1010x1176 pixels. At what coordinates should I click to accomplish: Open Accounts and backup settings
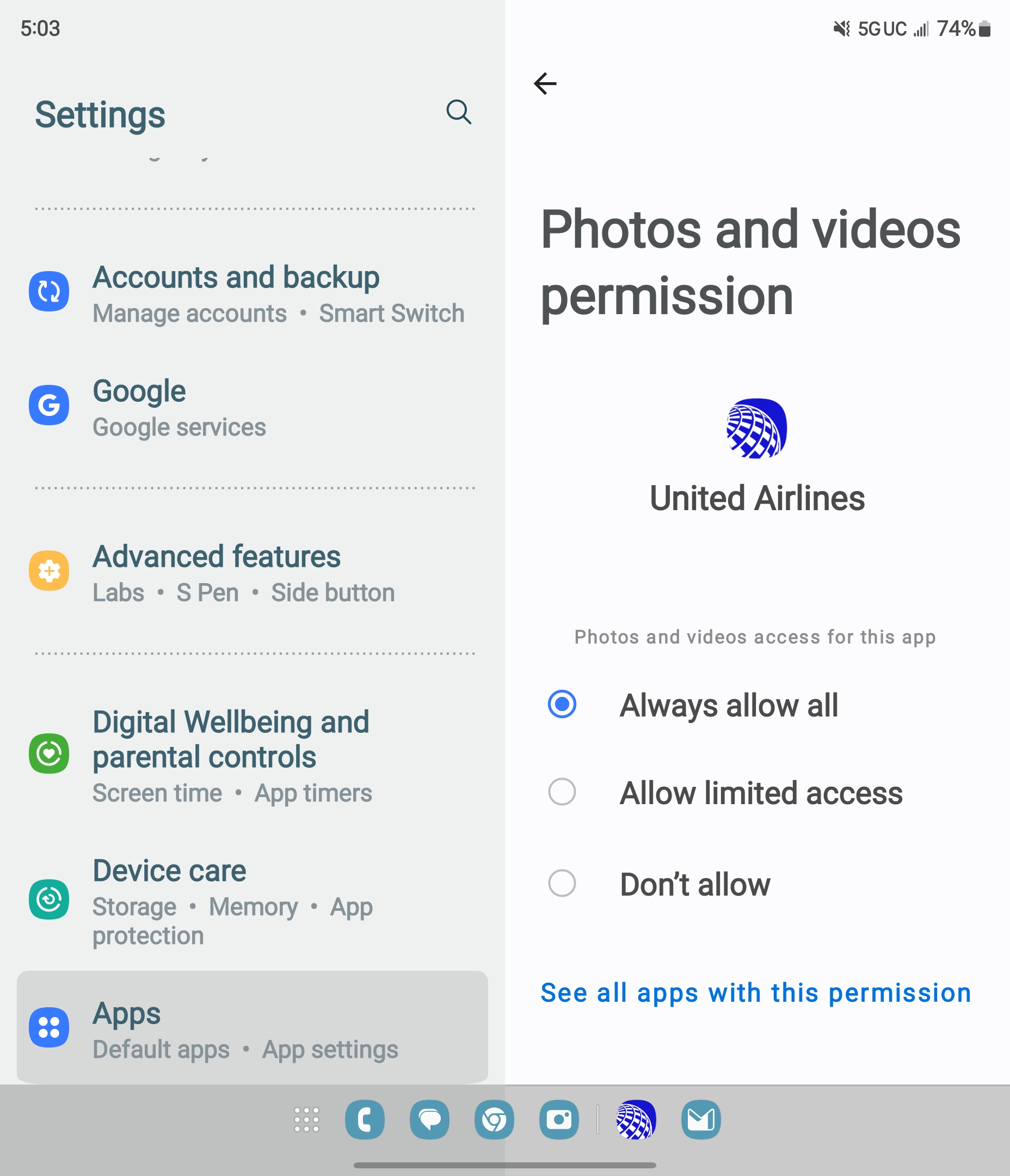(250, 293)
